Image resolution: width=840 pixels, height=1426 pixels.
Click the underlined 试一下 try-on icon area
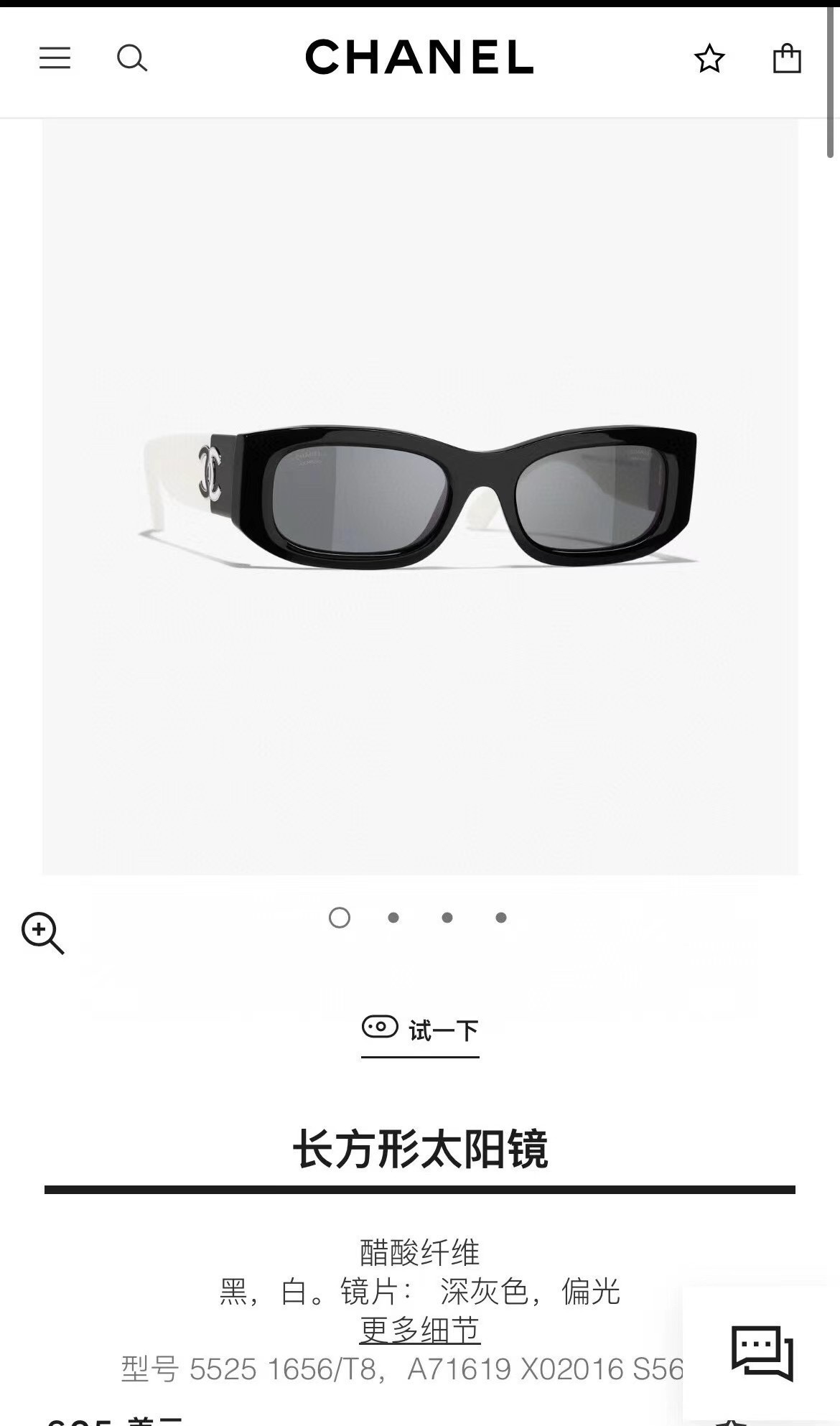click(422, 1033)
